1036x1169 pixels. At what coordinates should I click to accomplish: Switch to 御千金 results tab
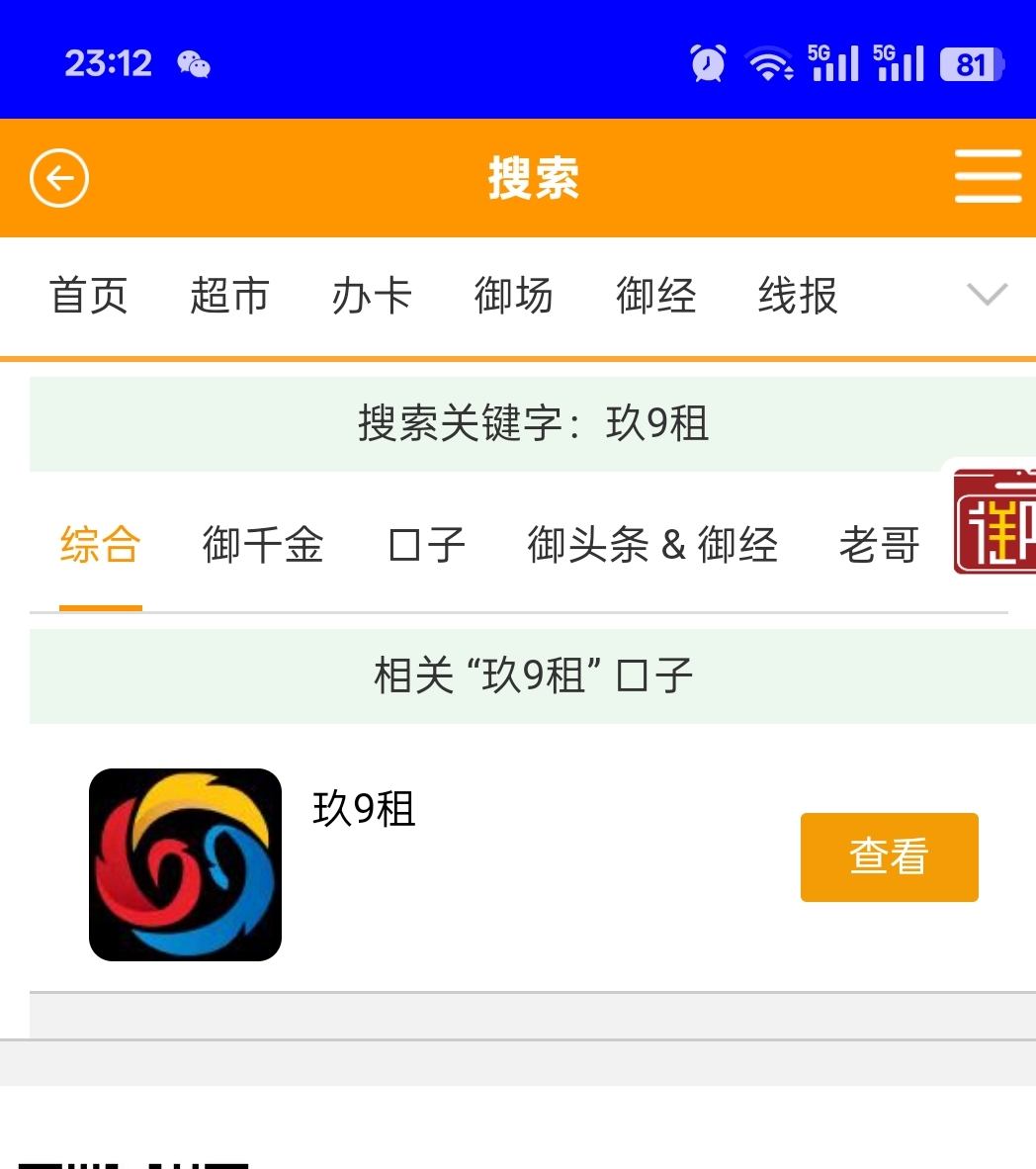pos(263,545)
